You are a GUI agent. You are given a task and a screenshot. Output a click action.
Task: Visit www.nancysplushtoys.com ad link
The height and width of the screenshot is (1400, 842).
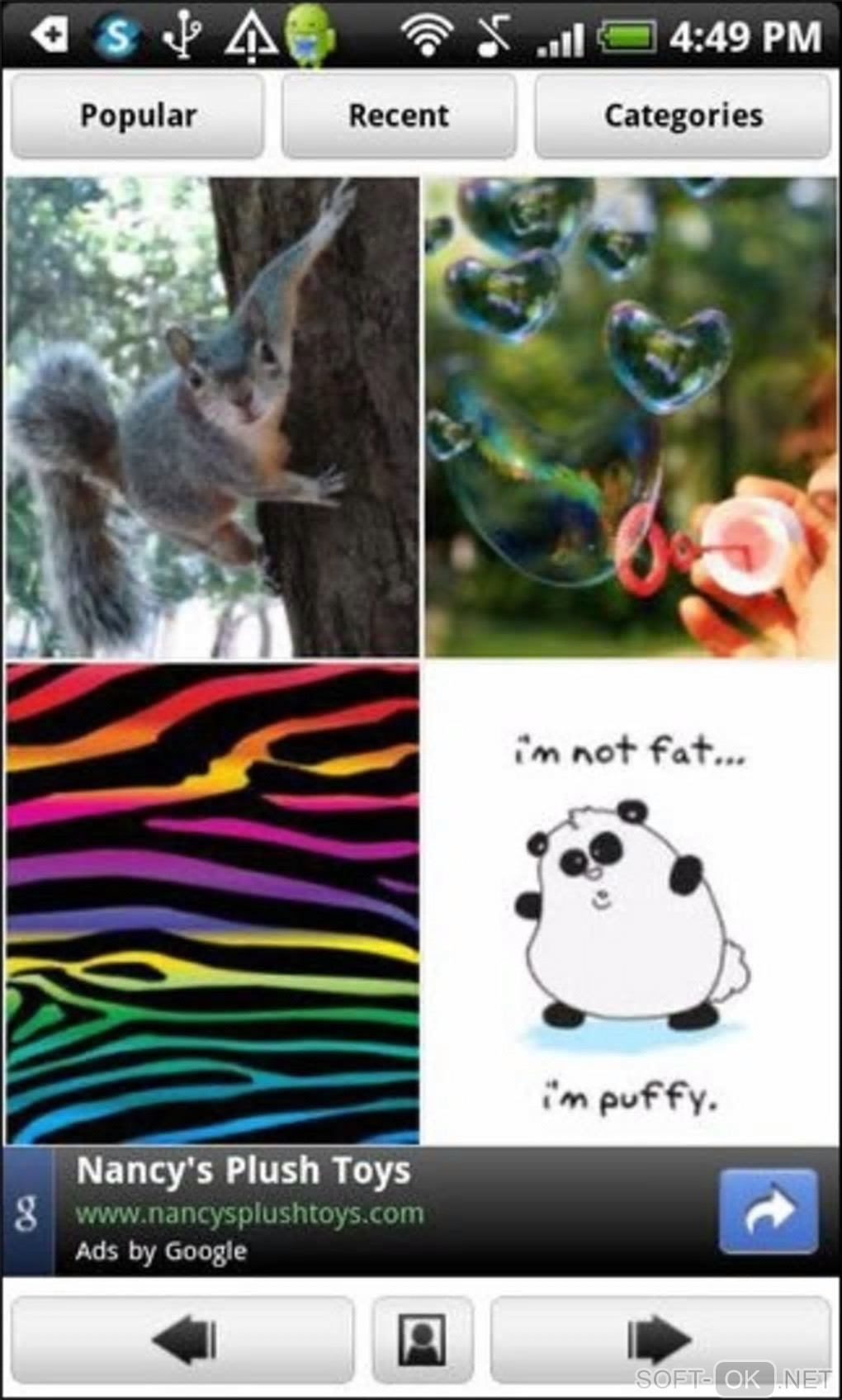coord(249,1213)
